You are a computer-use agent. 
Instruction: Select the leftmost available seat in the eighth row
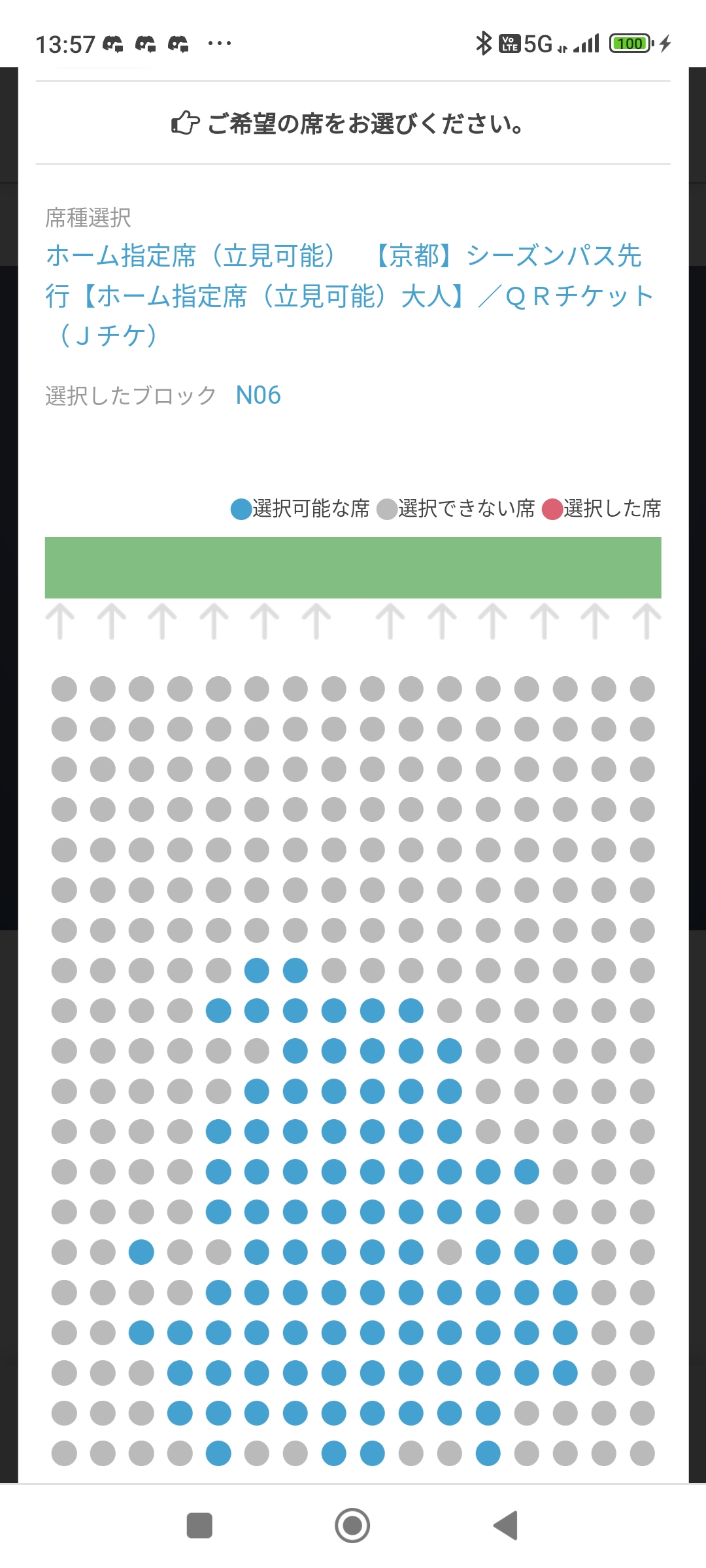pos(256,970)
